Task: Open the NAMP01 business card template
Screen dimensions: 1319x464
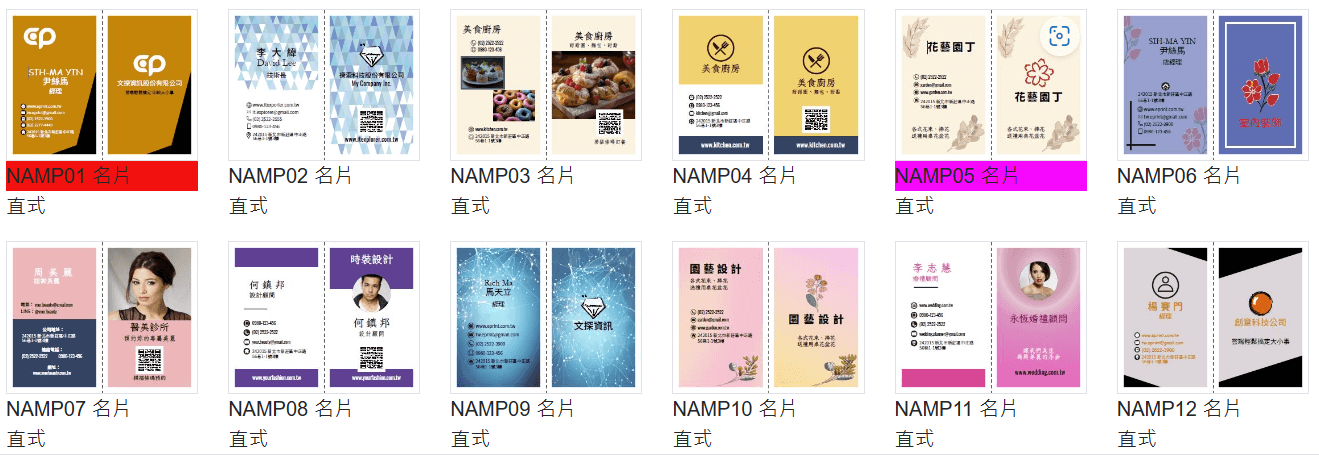Action: coord(102,85)
